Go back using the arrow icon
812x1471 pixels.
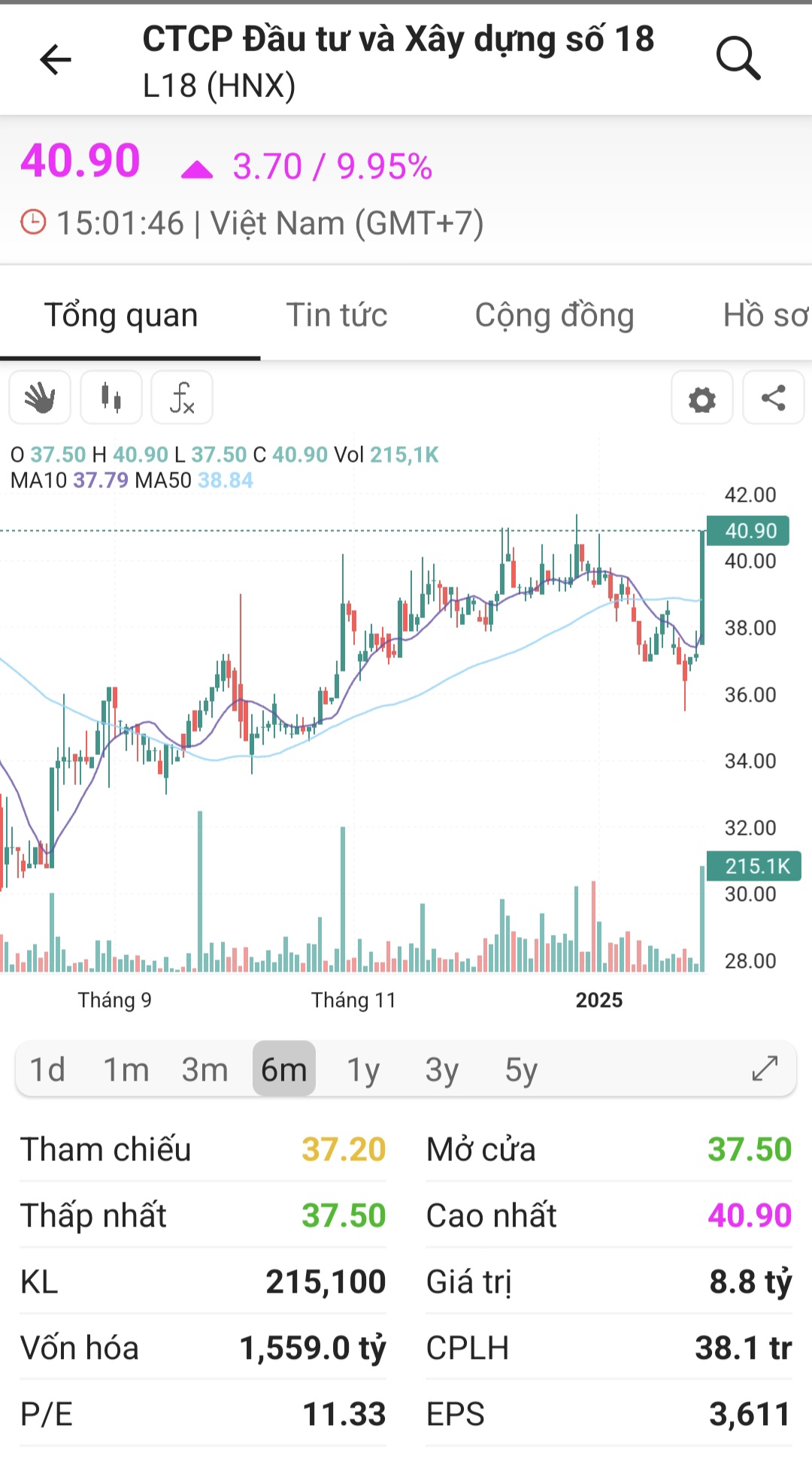pyautogui.click(x=55, y=59)
